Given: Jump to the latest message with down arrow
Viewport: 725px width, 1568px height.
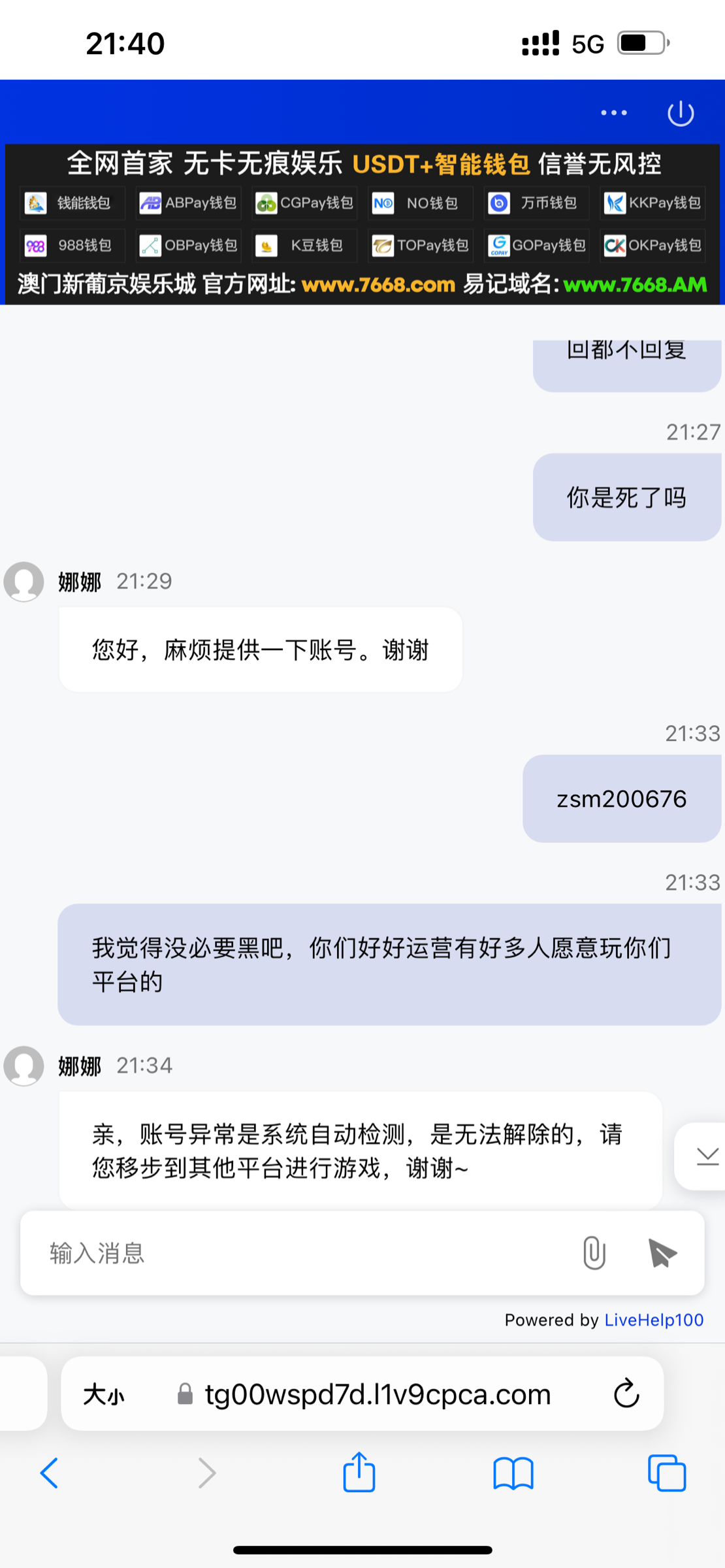Looking at the screenshot, I should coord(707,1156).
